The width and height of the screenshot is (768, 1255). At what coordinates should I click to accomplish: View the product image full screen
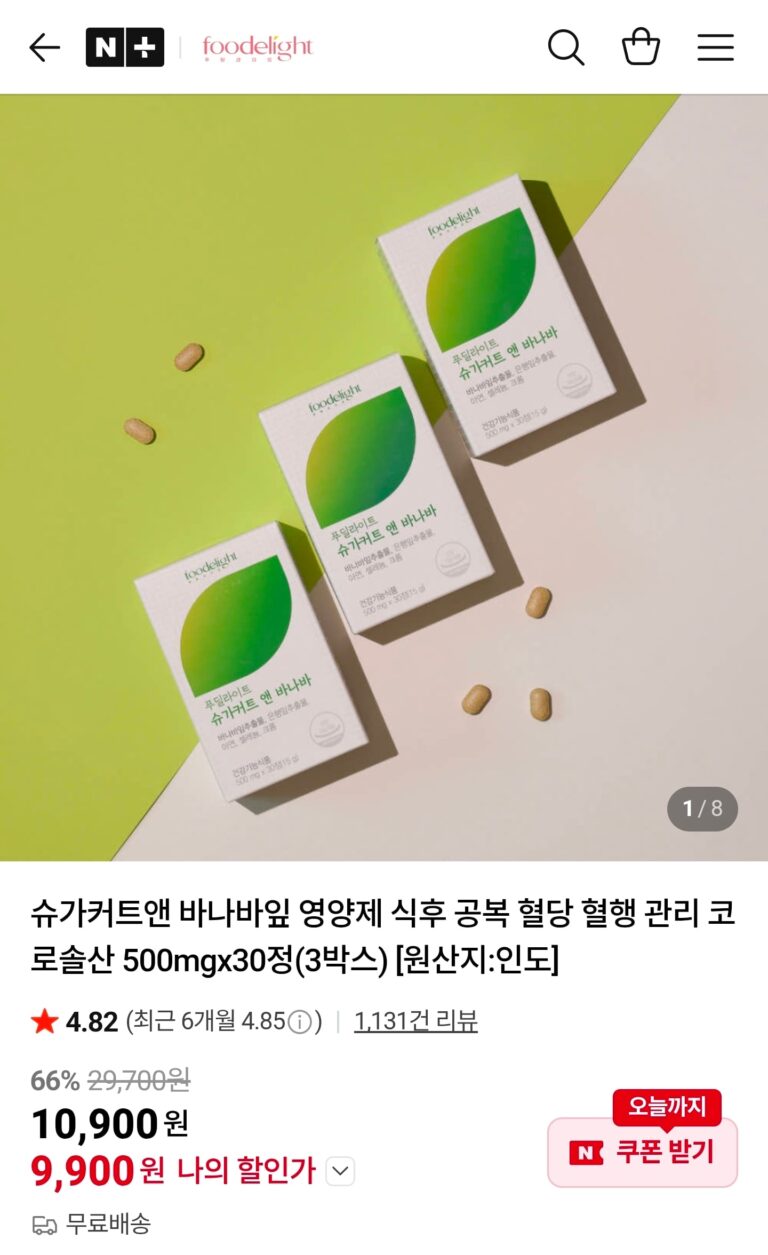click(384, 477)
